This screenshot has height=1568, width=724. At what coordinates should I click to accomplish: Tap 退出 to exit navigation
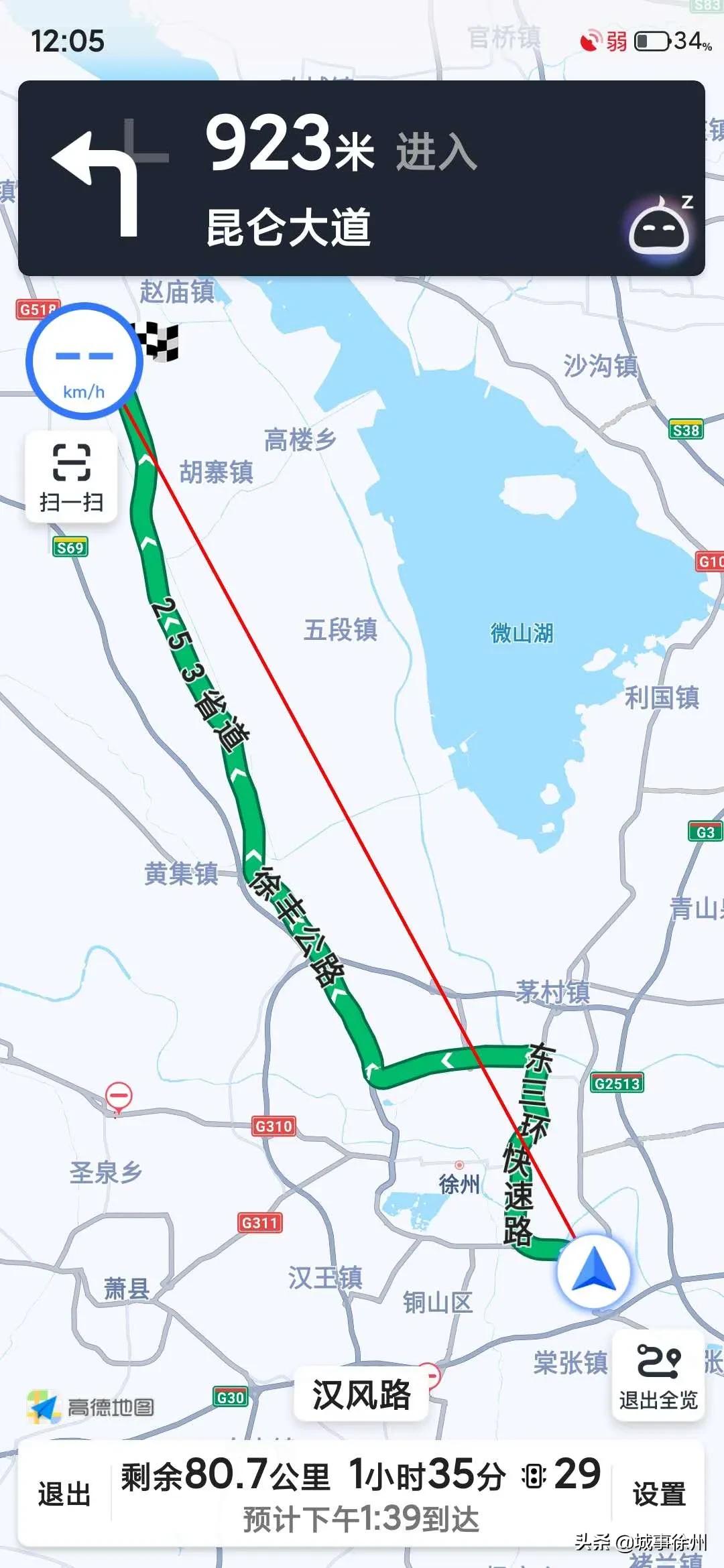tap(64, 1494)
